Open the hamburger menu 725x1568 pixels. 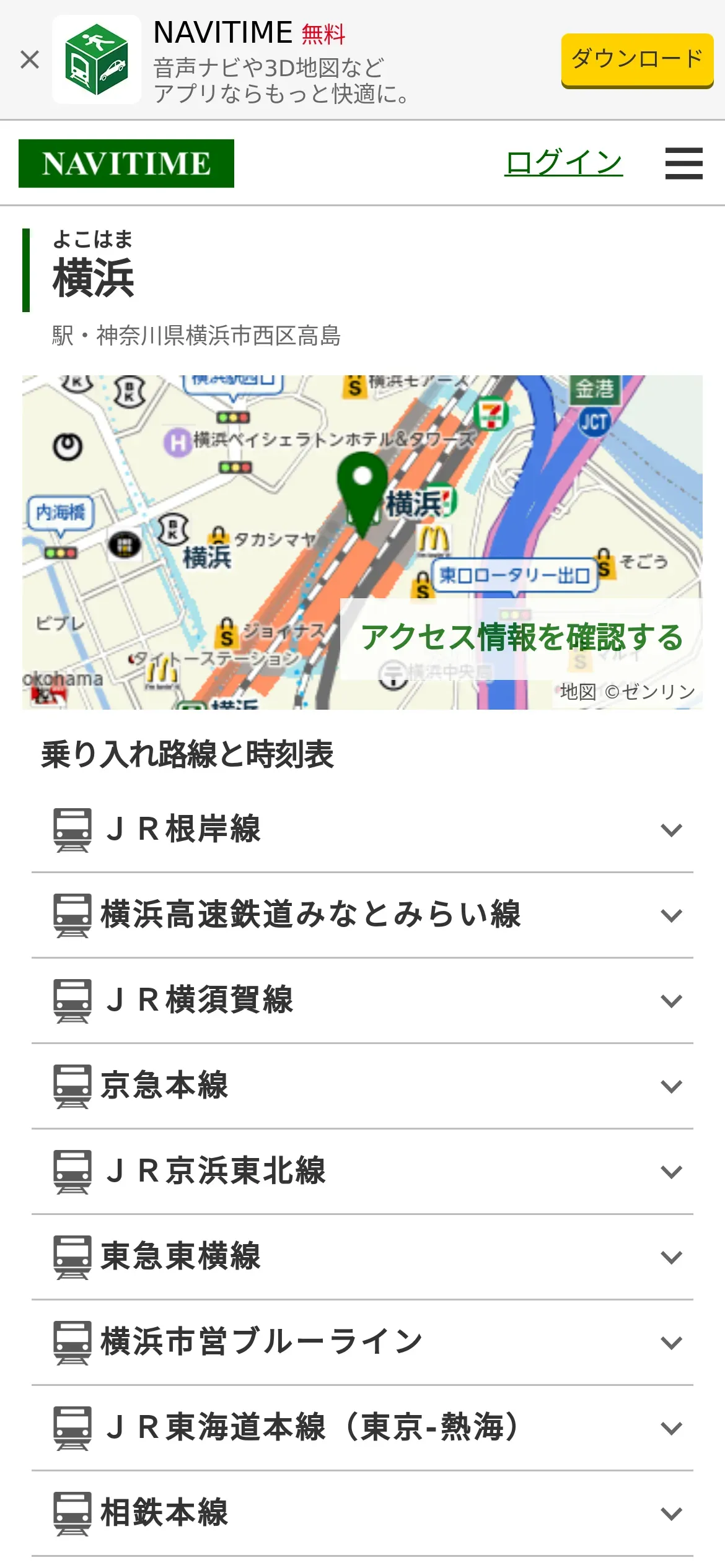tap(683, 163)
